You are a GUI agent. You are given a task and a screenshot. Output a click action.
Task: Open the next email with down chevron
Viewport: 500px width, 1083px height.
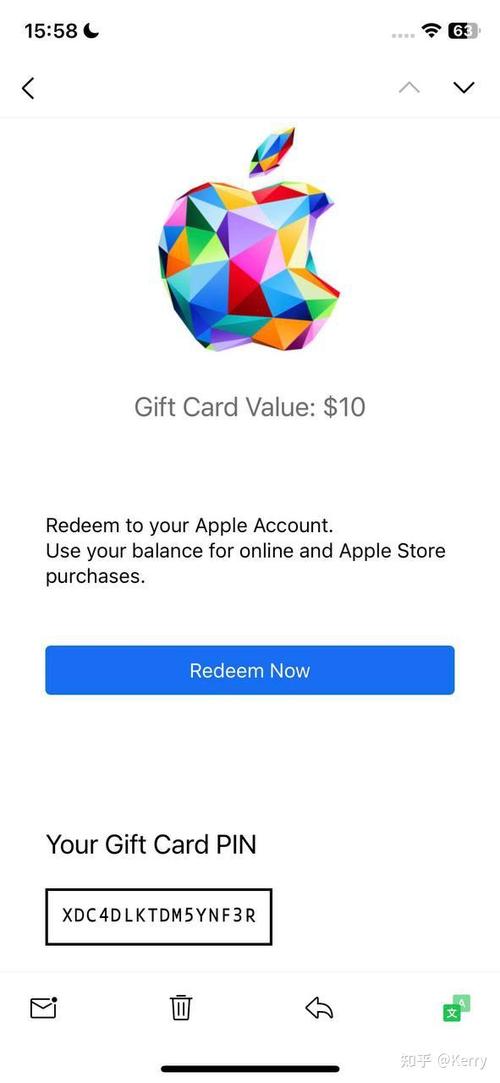[x=463, y=87]
